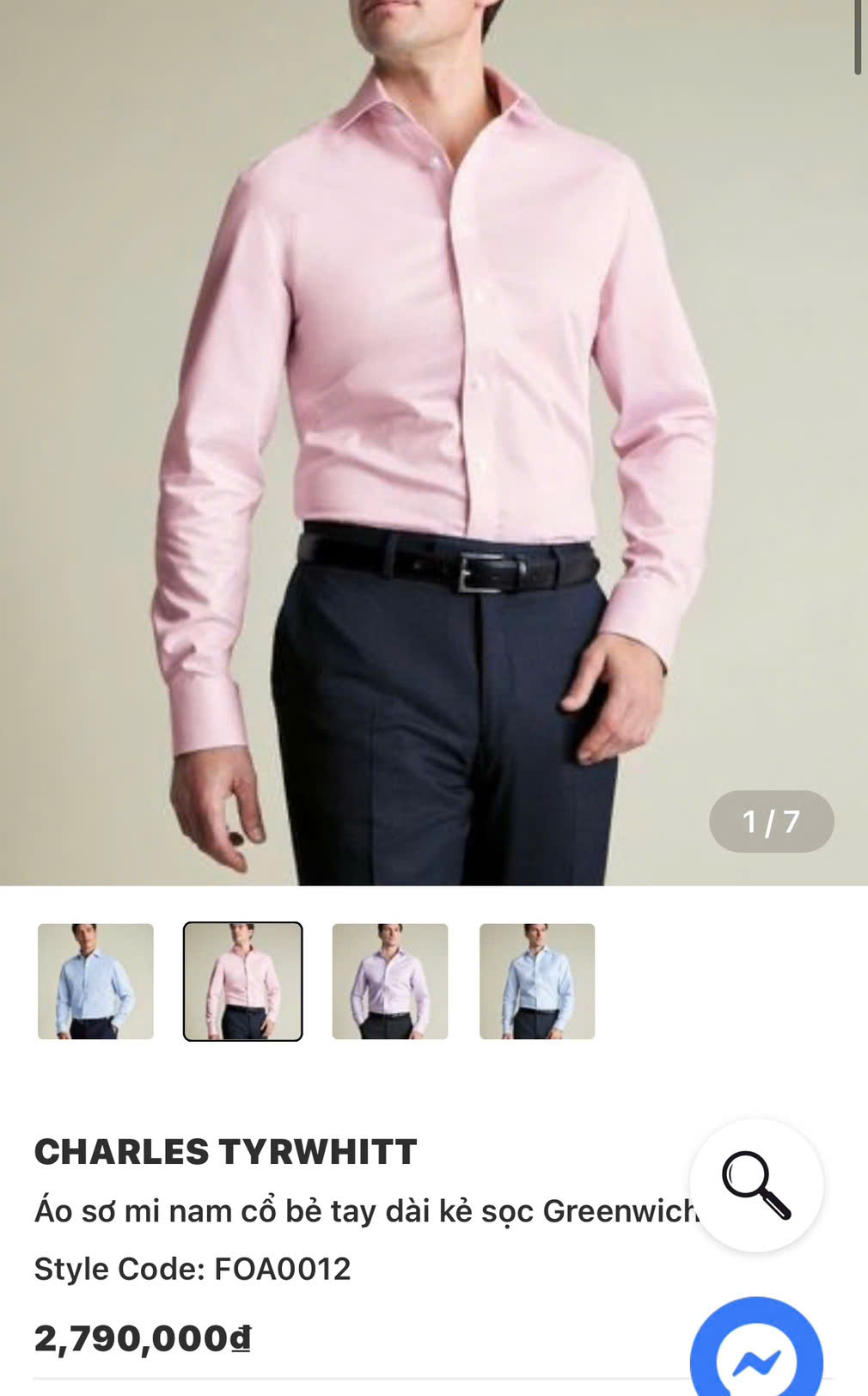Select the pink shirt thumbnail

point(242,981)
